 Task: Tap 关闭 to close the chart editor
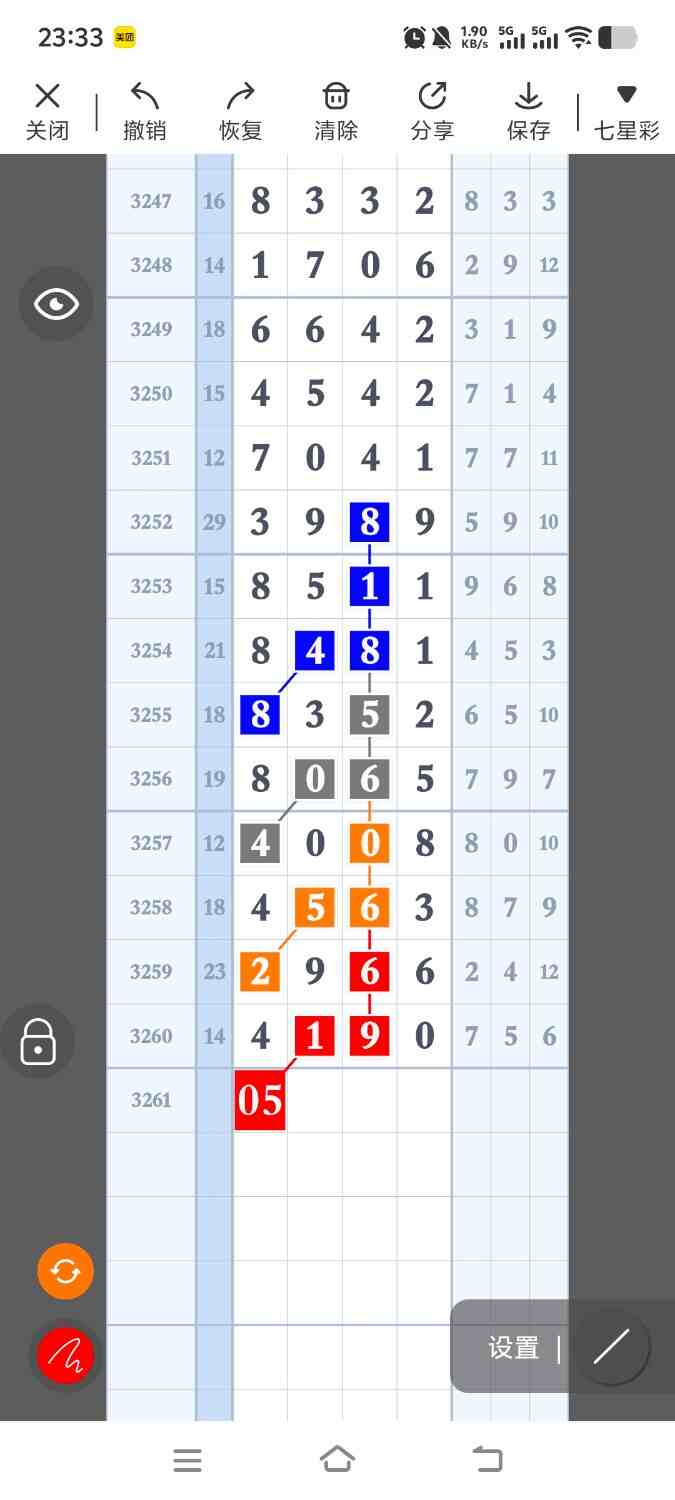pyautogui.click(x=47, y=111)
